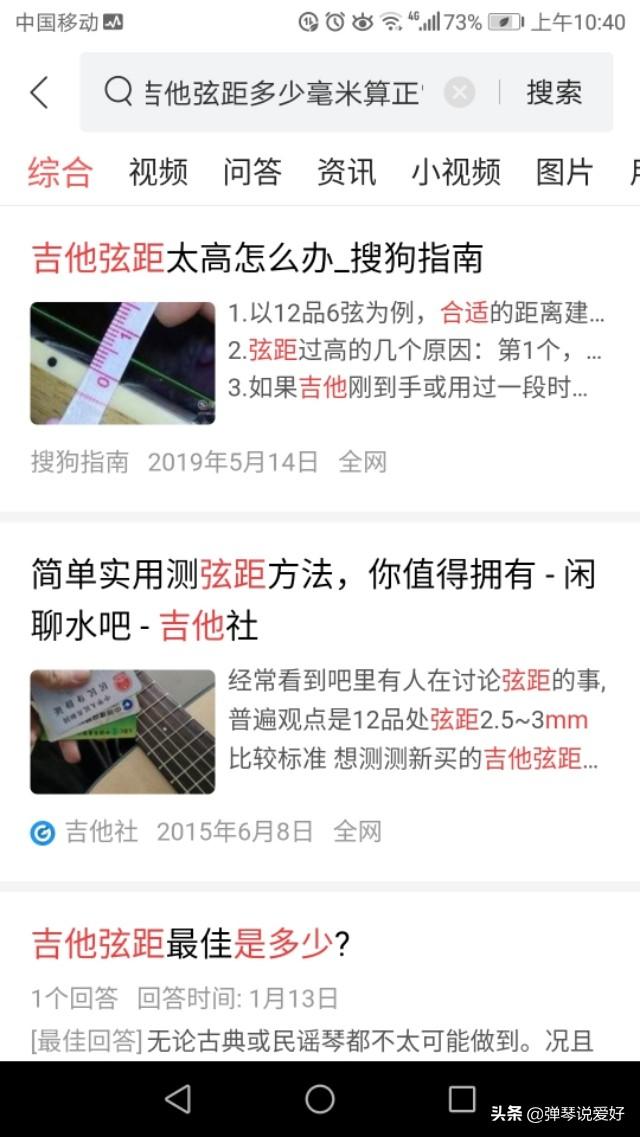The image size is (640, 1137).
Task: Tap the ruler thumbnail of the 搜狗指南 result
Action: point(122,362)
